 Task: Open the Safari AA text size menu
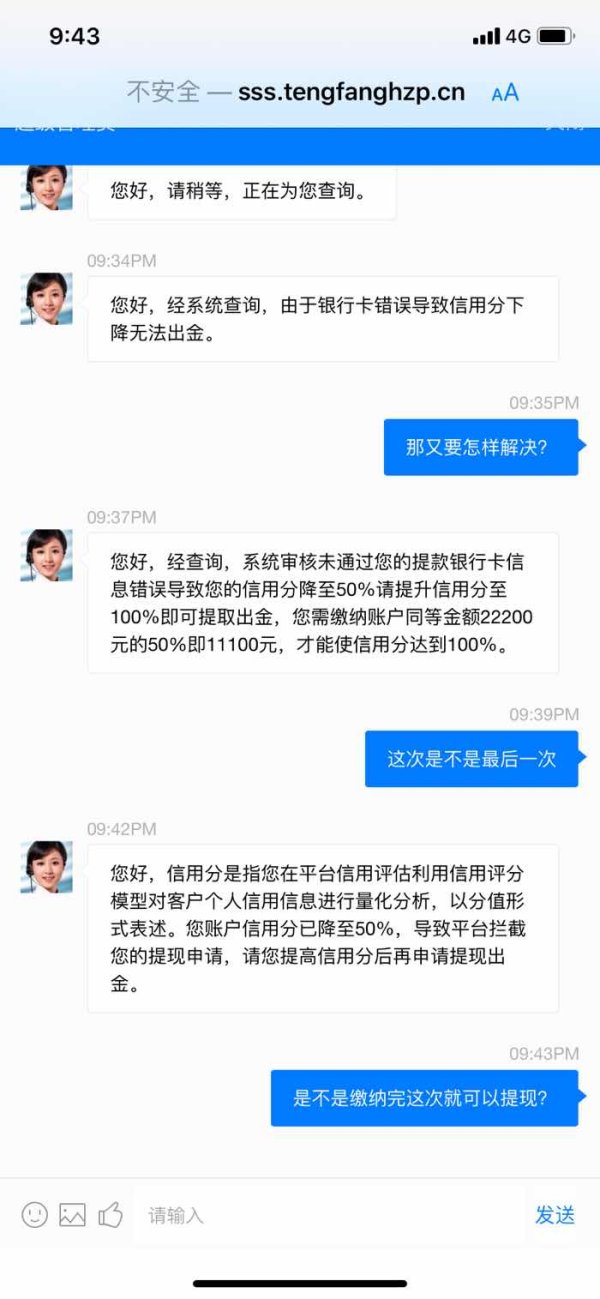pos(505,93)
